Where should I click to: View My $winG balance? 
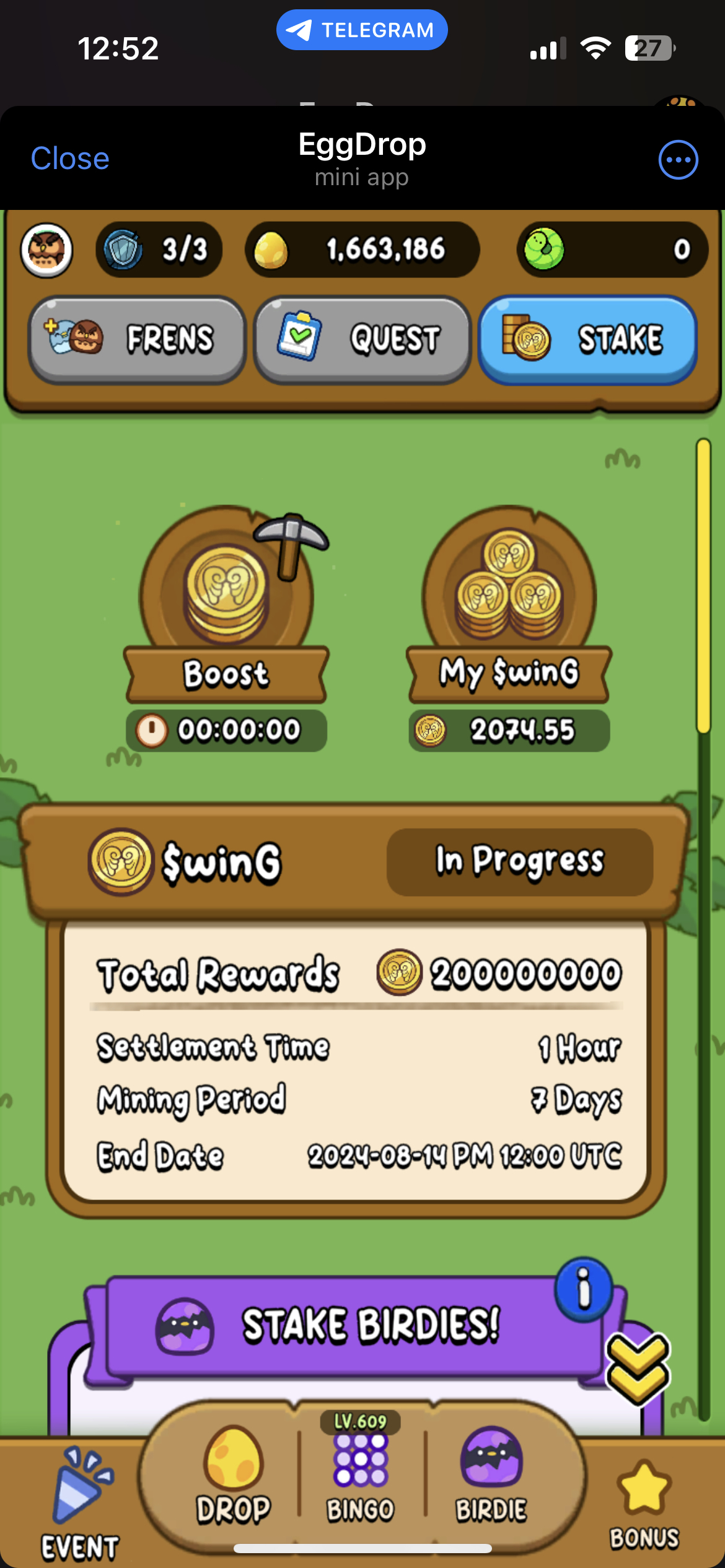509,595
